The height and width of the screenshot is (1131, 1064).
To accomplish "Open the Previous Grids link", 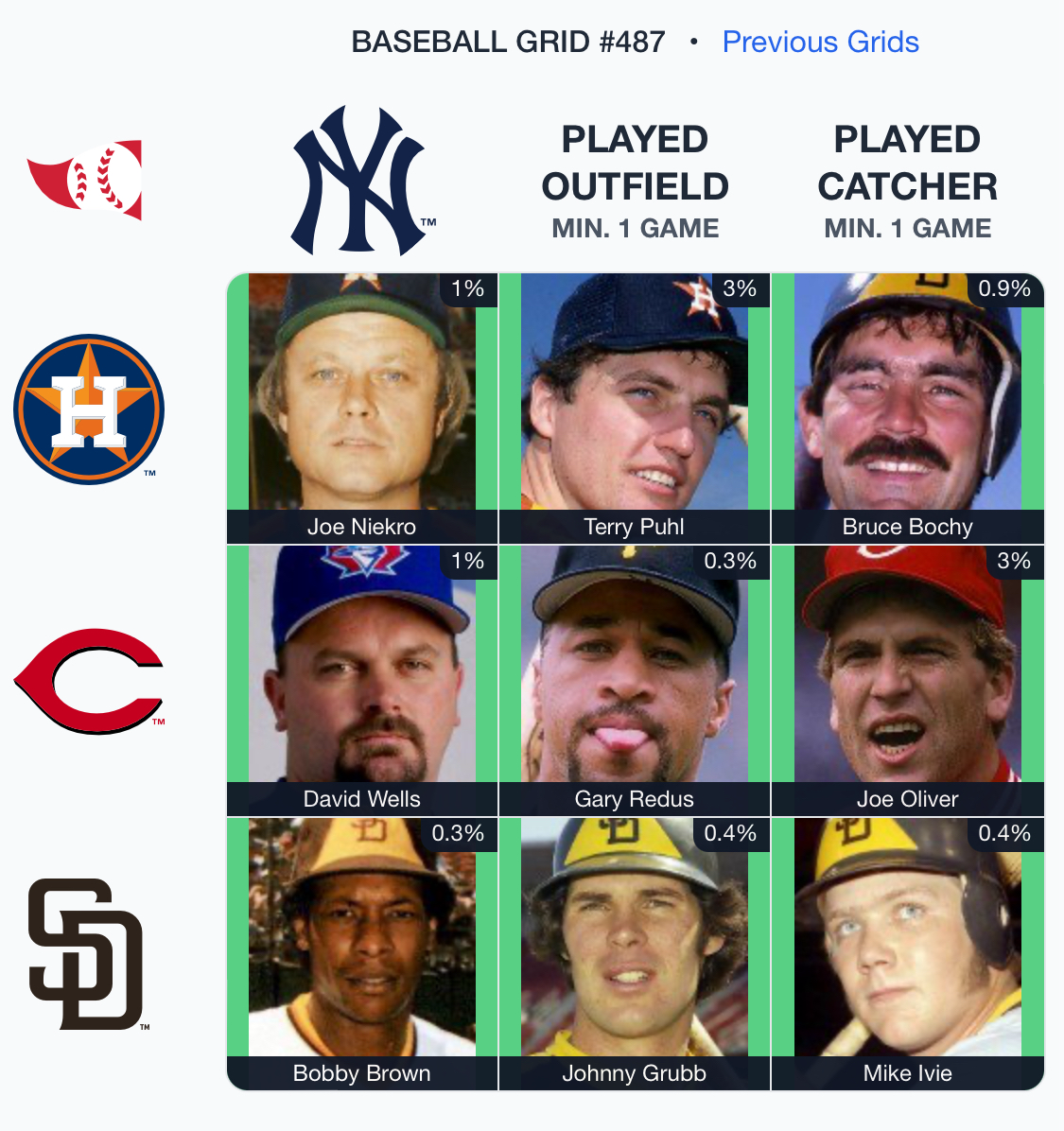I will 820,42.
